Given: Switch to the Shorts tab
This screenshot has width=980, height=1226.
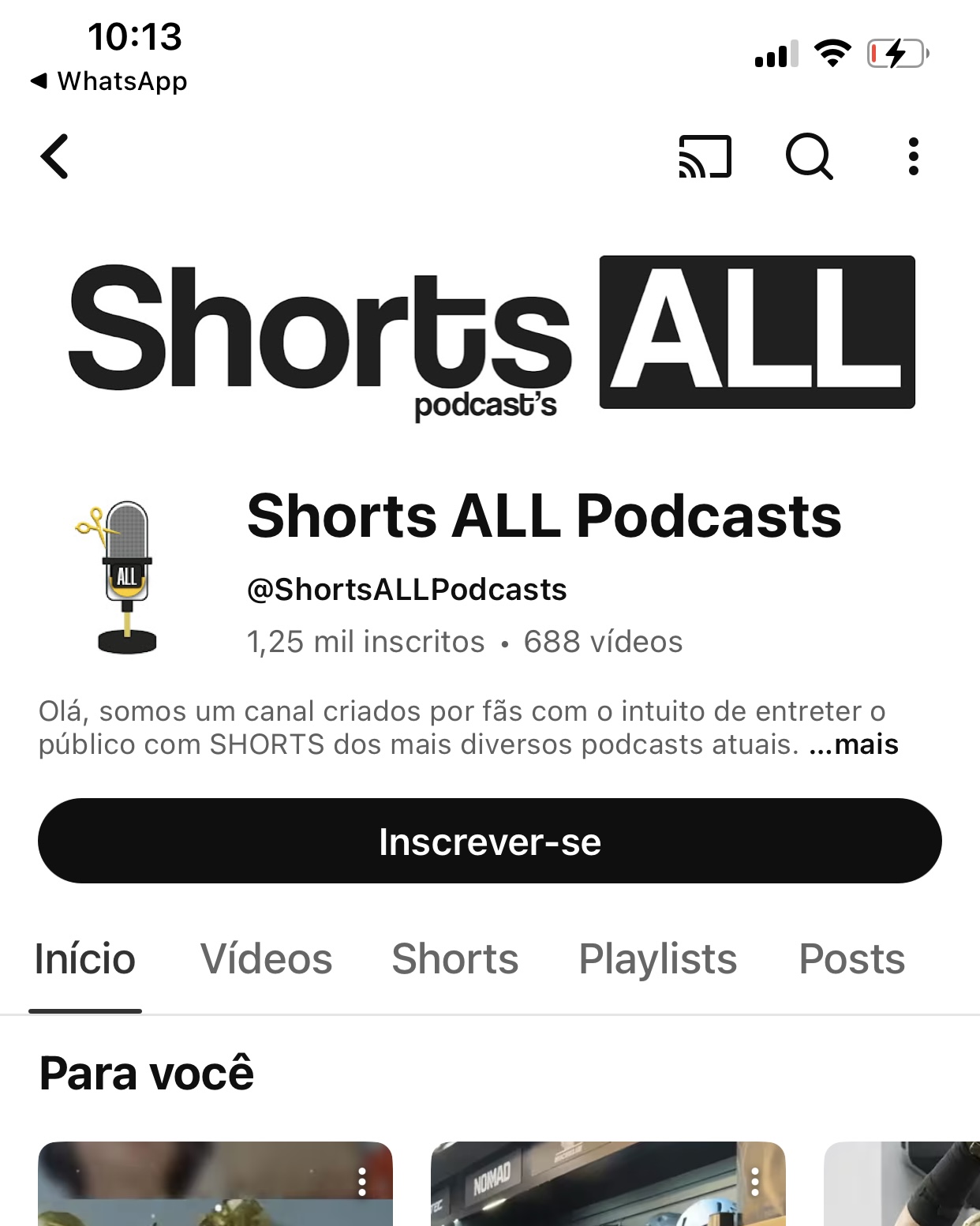Looking at the screenshot, I should tap(454, 959).
